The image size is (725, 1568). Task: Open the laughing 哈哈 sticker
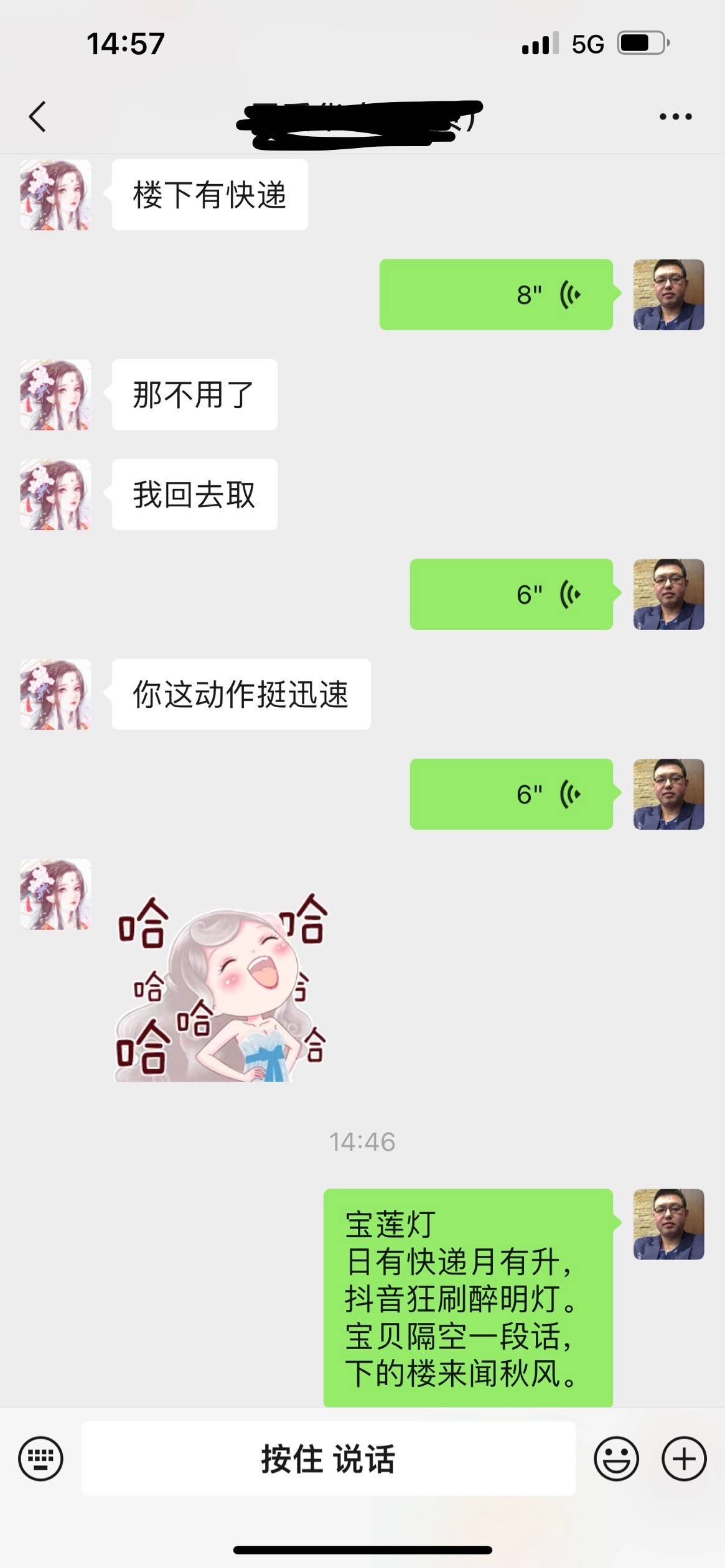222,988
